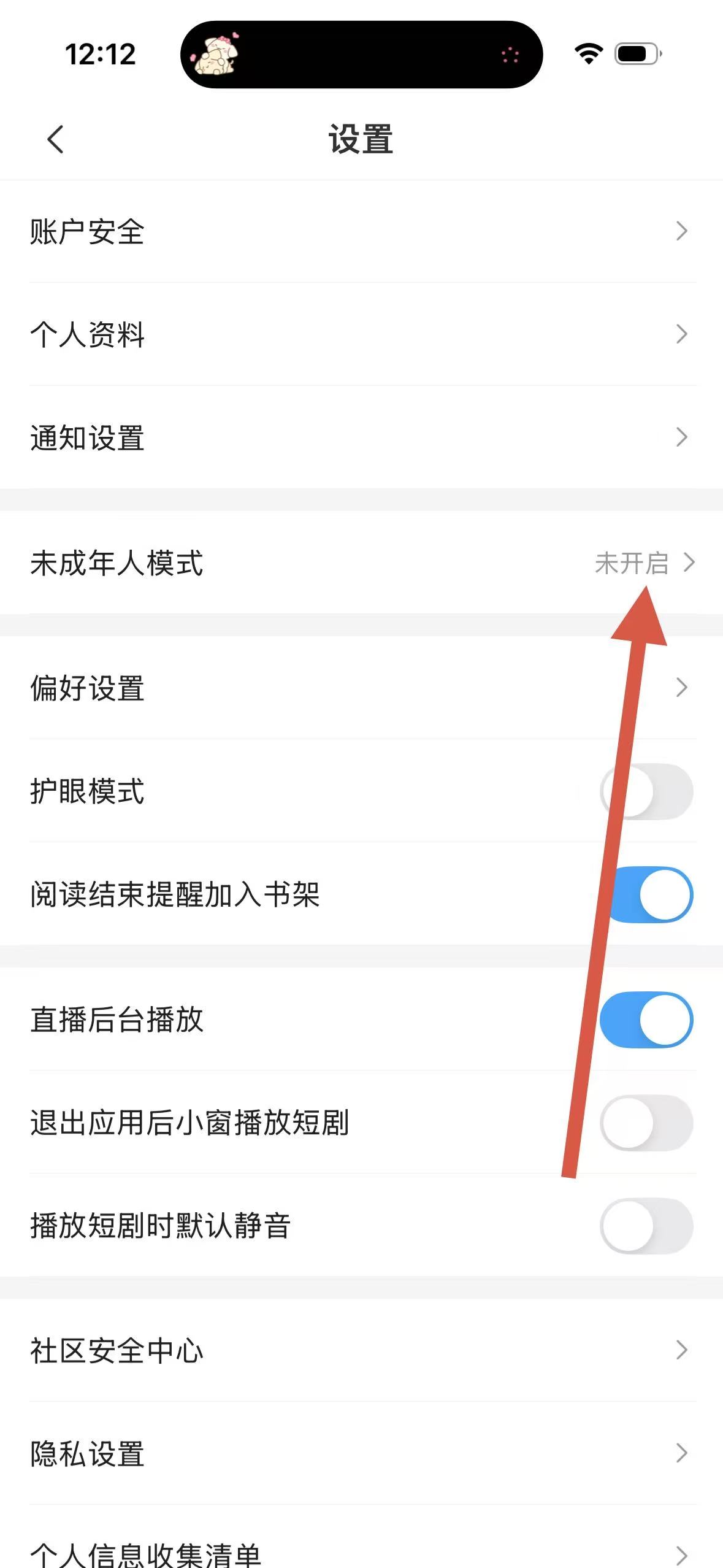Viewport: 723px width, 1568px height.
Task: Turn on 退出应用后小窗播放短剧
Action: click(646, 1123)
